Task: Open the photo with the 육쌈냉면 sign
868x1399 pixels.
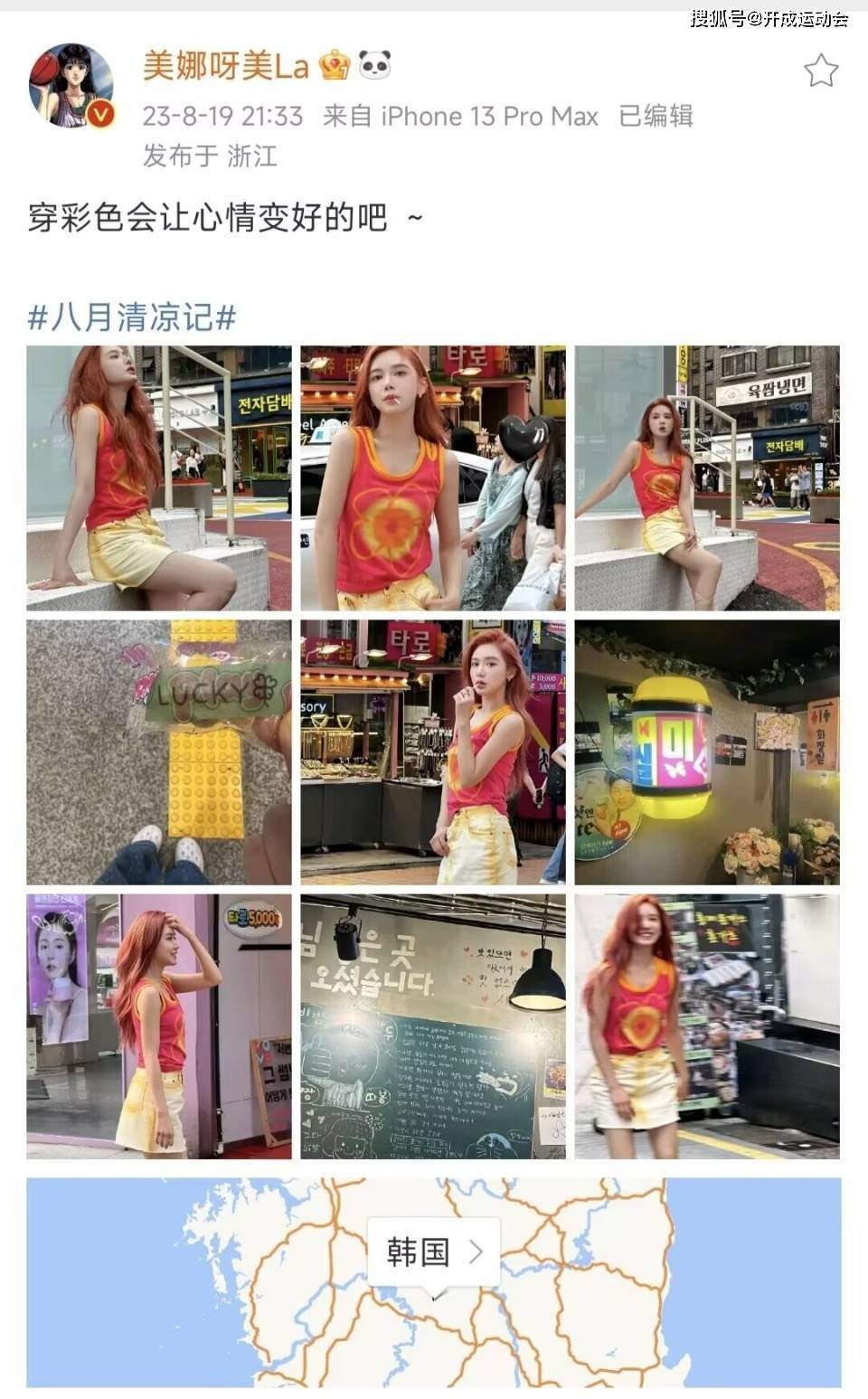Action: click(707, 477)
